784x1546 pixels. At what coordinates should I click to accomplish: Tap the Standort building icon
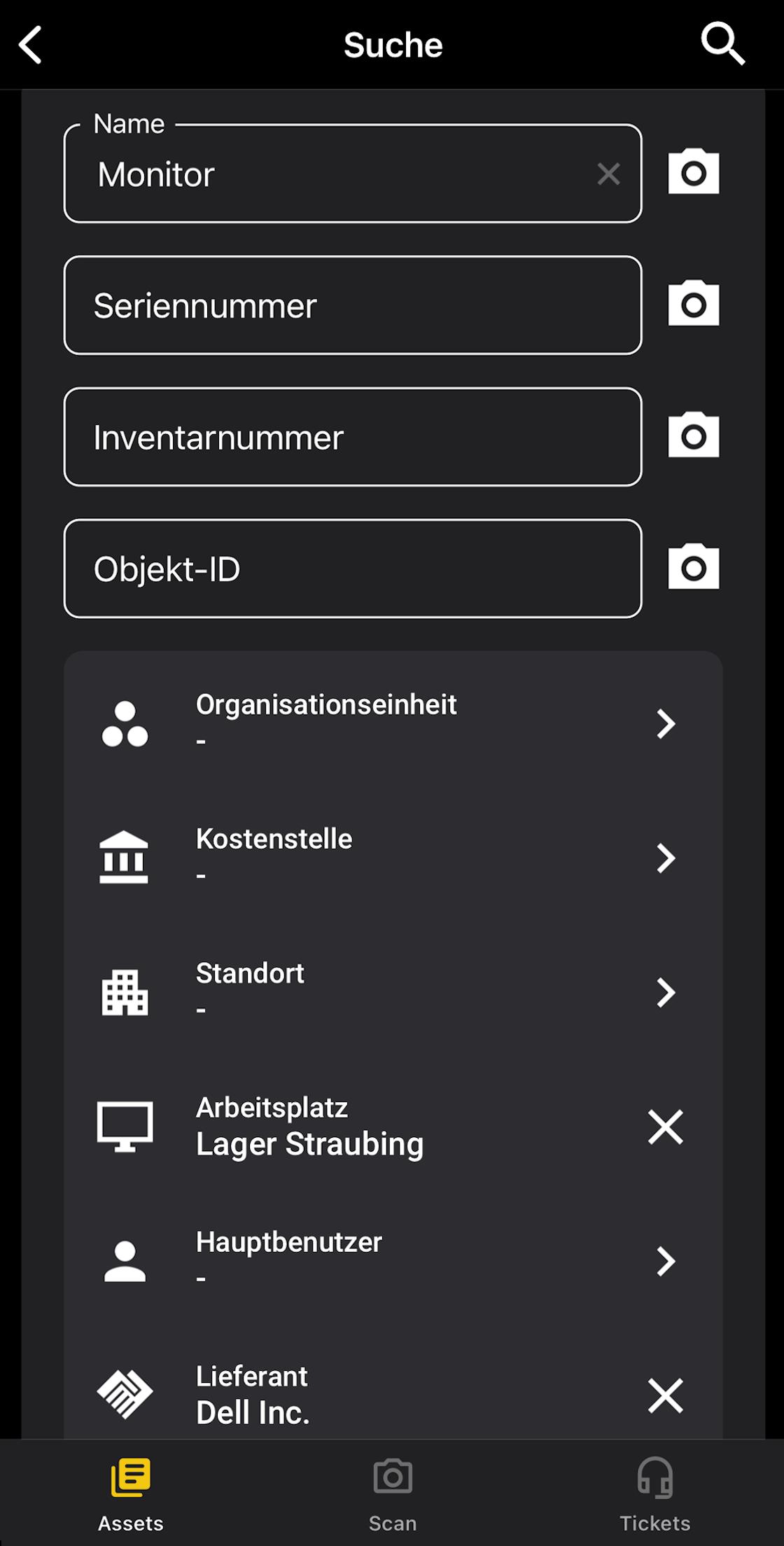(x=126, y=991)
